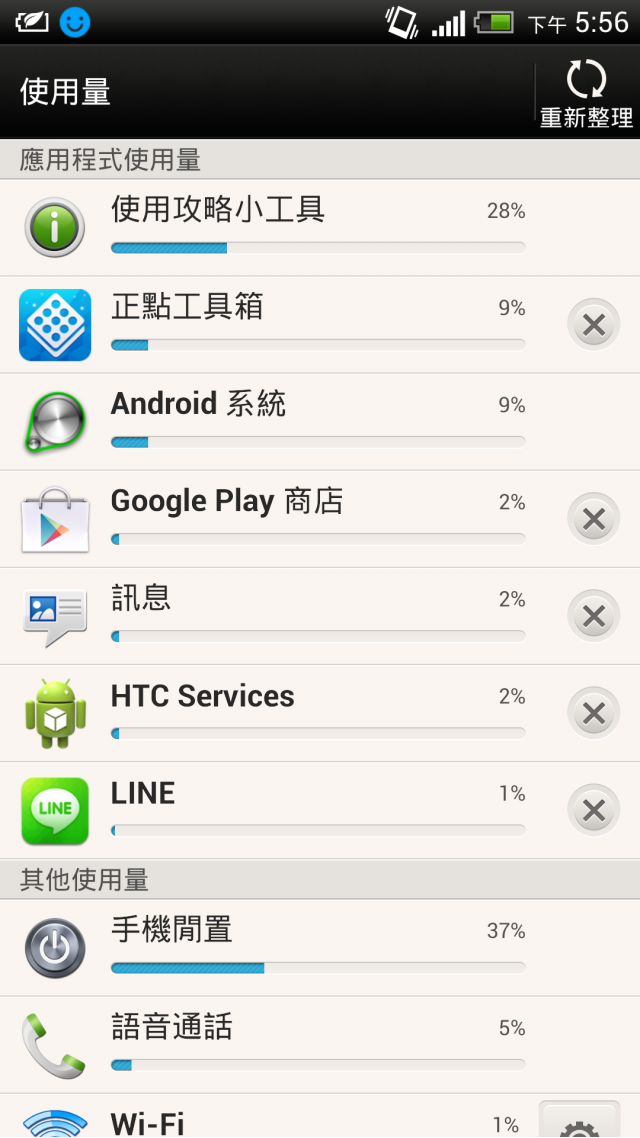Tap the 重新整理 refresh button
The height and width of the screenshot is (1138, 640).
[586, 92]
